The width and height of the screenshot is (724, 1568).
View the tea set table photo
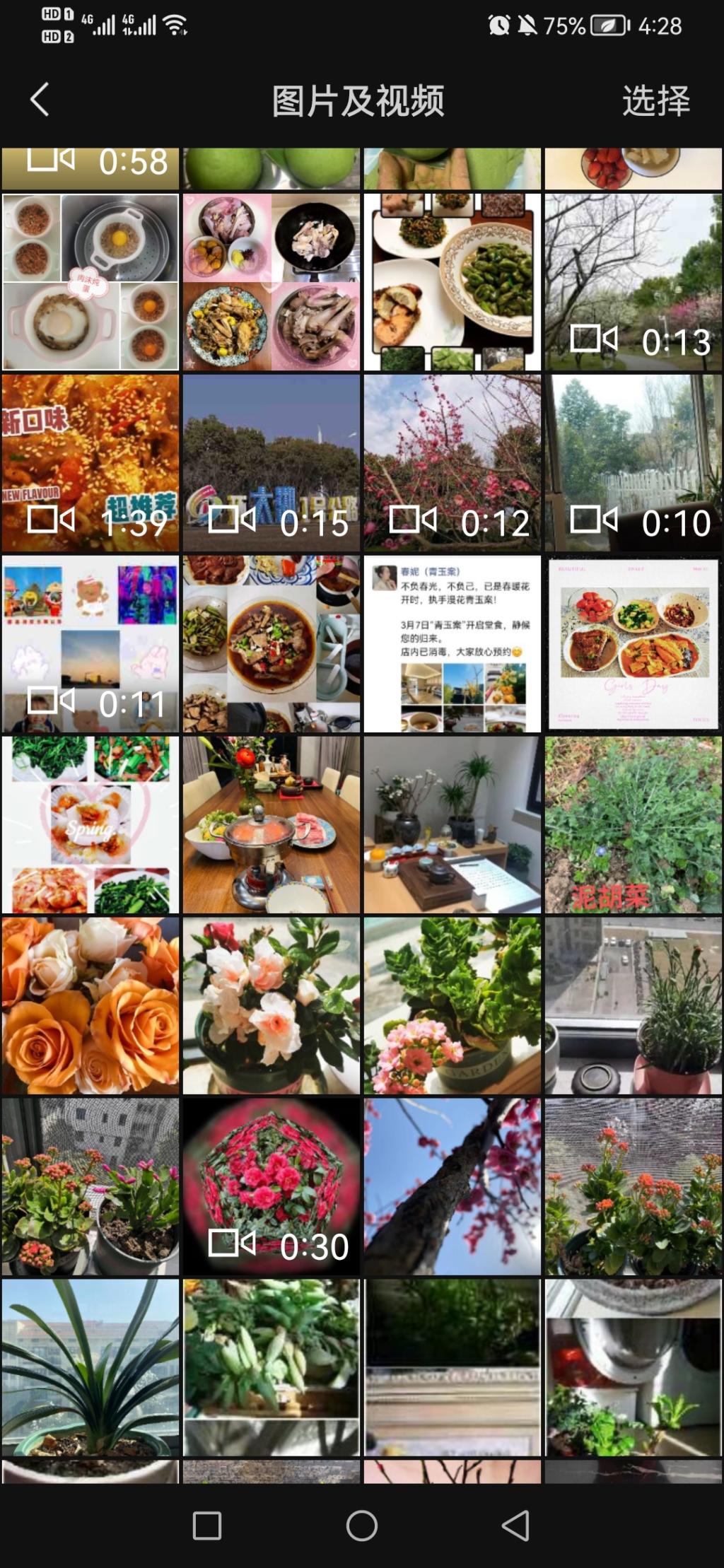pos(452,825)
